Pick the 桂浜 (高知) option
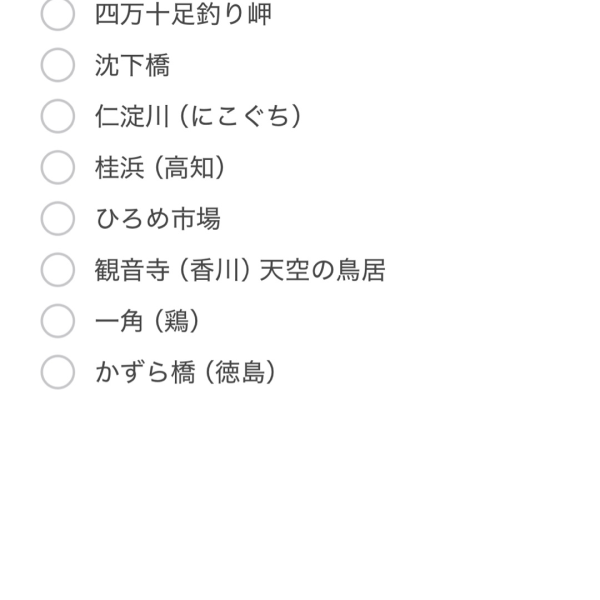The width and height of the screenshot is (600, 600). [58, 167]
